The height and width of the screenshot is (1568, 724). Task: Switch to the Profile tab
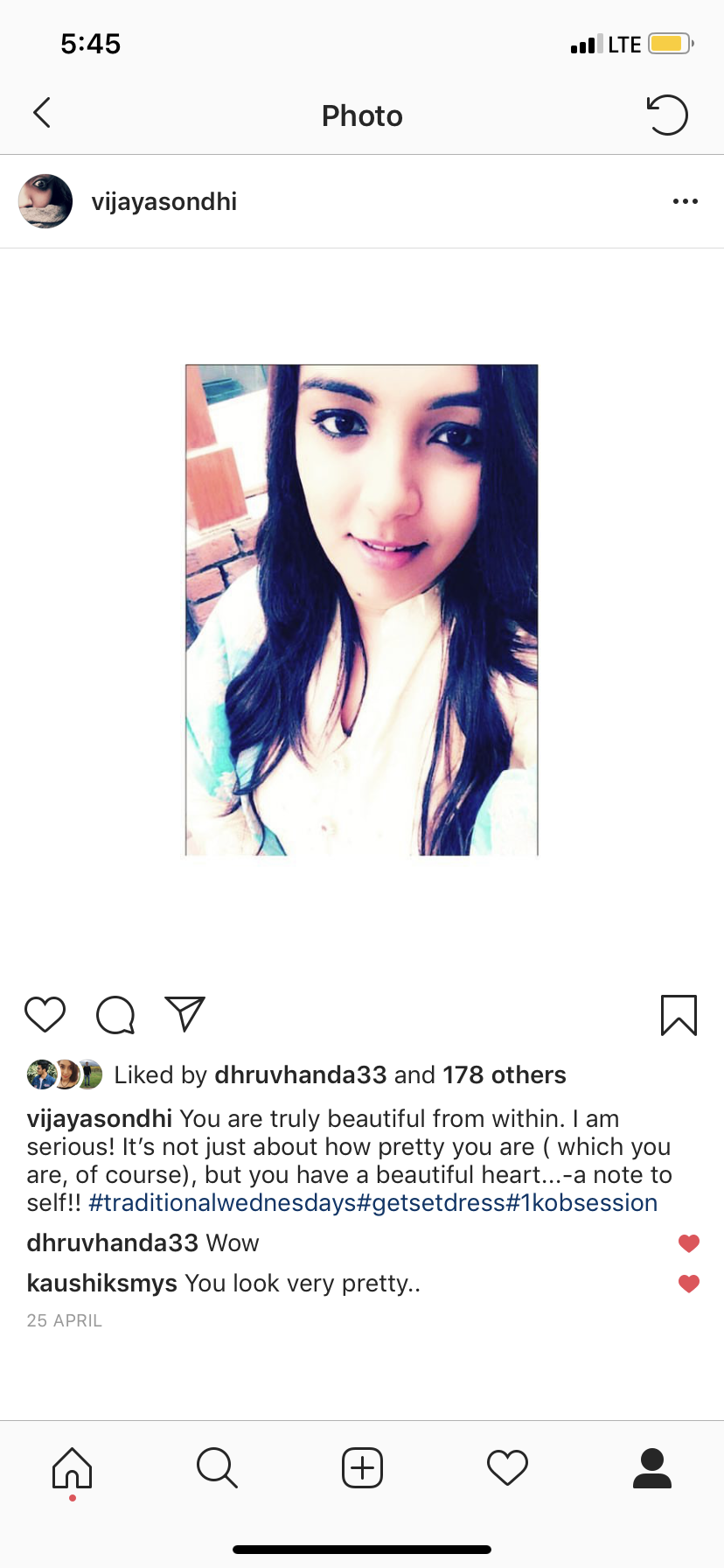click(652, 1467)
